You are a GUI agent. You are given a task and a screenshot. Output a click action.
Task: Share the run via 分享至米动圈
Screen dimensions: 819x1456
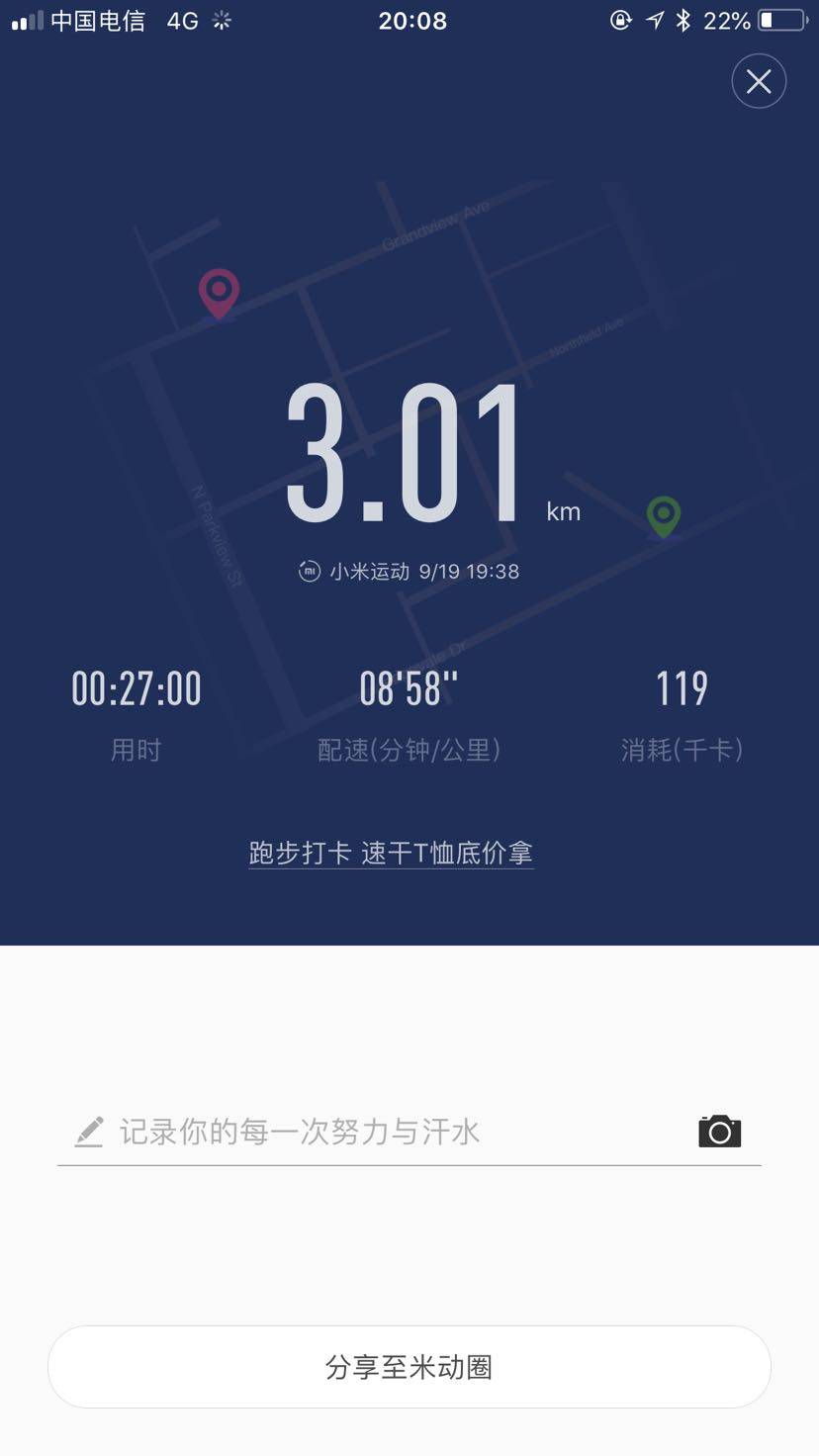(x=409, y=1367)
